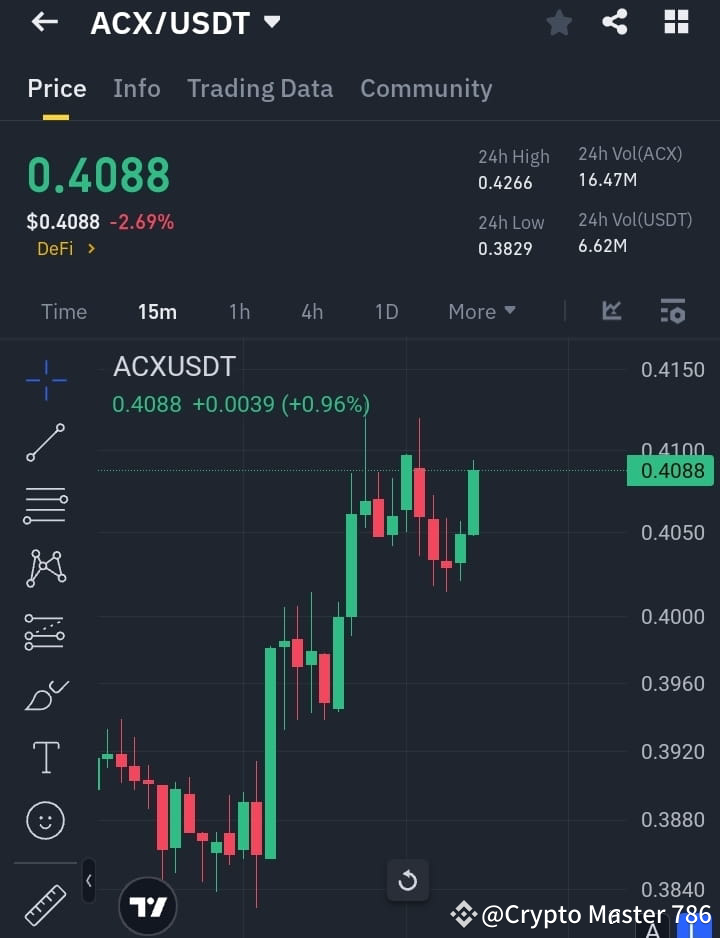
Task: Select the trend line drawing tool
Action: (44, 443)
